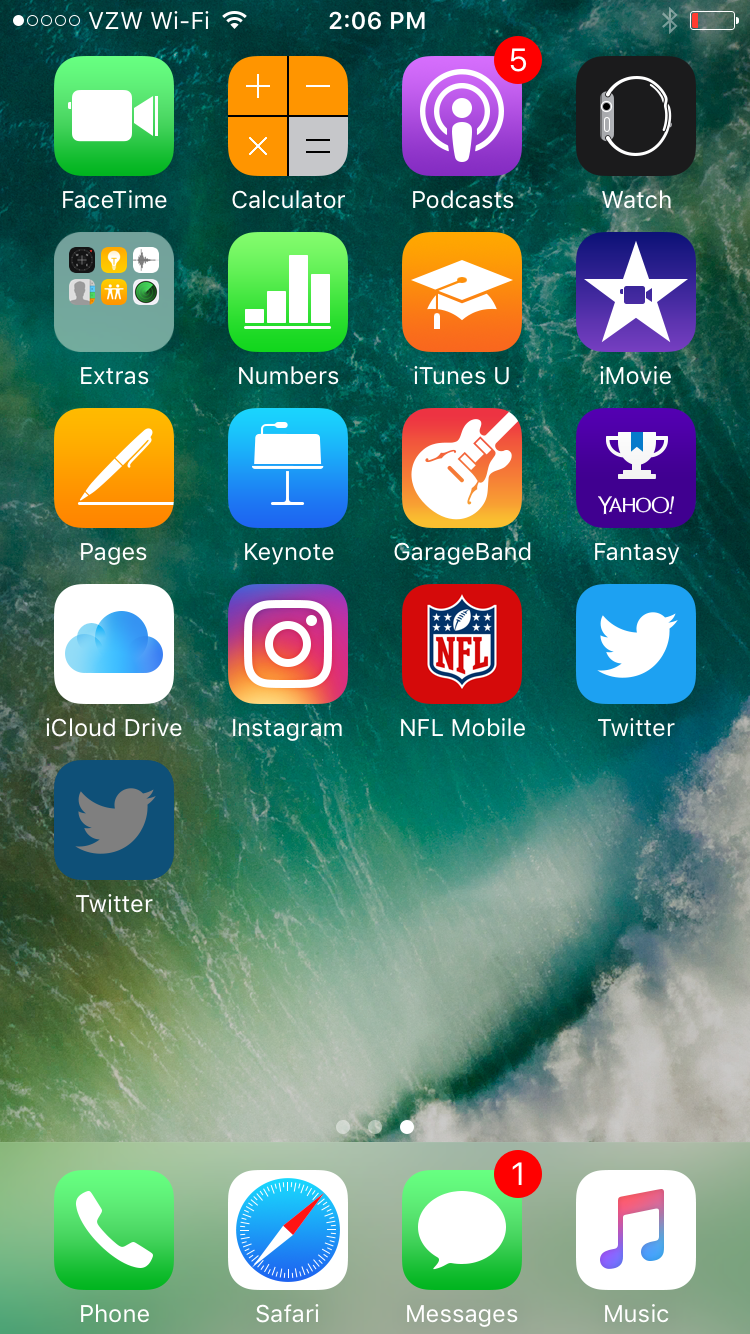Open iTunes U
Viewport: 750px width, 1334px height.
[462, 292]
